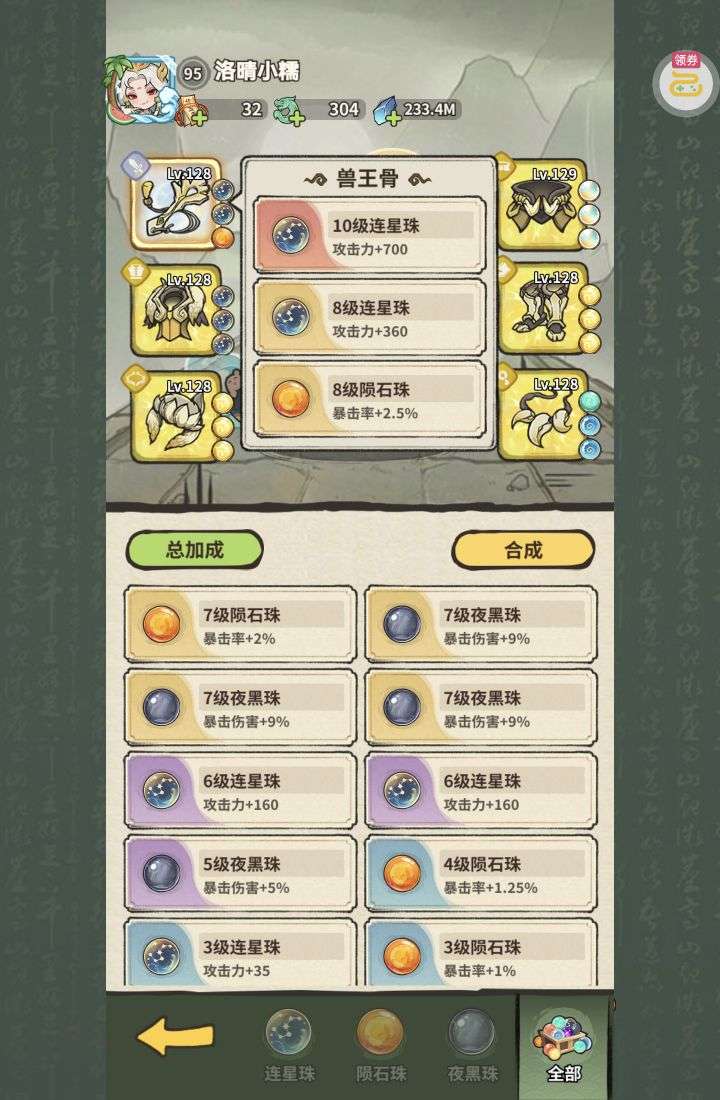
Task: Choose the 5级夜黑珠 gem card
Action: click(240, 873)
